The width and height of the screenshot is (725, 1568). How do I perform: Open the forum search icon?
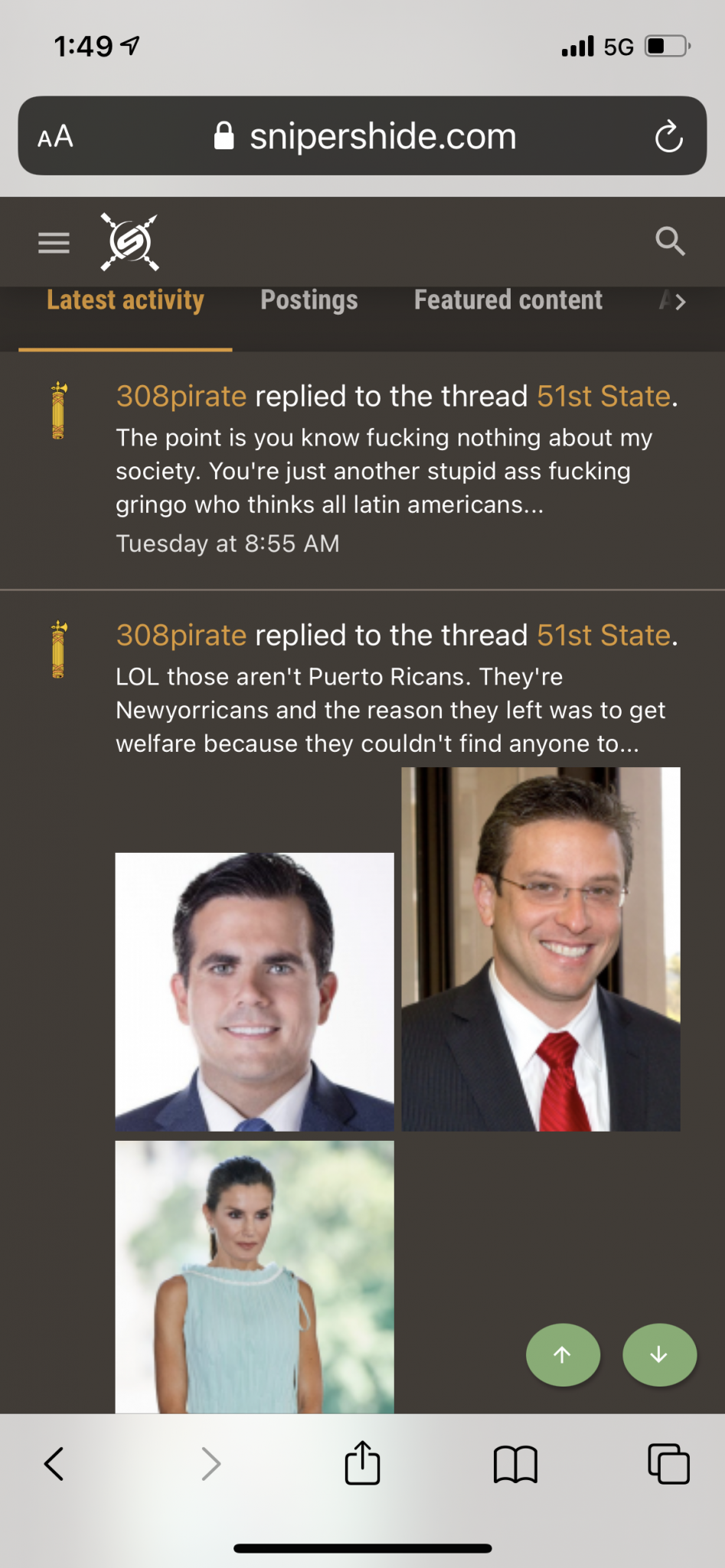(x=670, y=241)
